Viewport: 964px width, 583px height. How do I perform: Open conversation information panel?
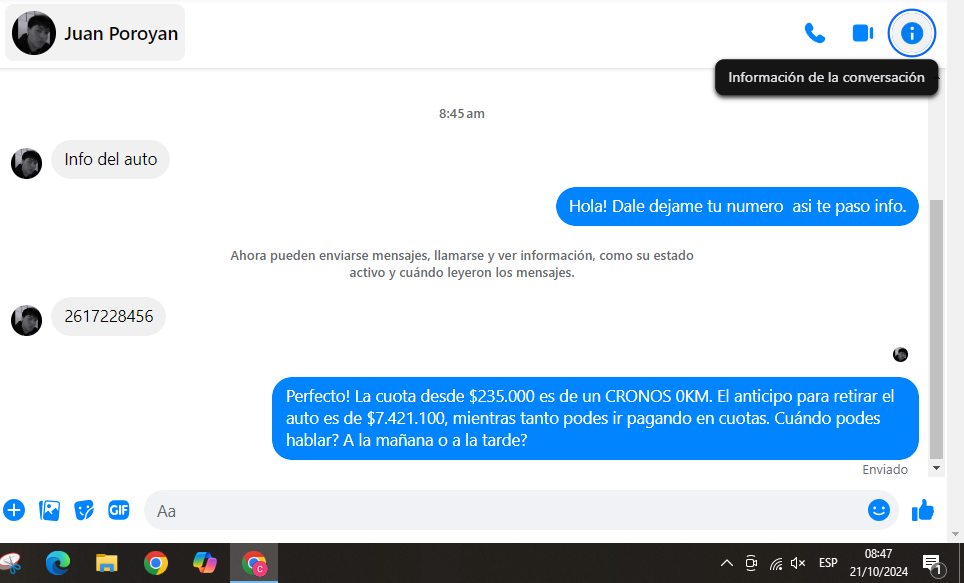click(911, 33)
